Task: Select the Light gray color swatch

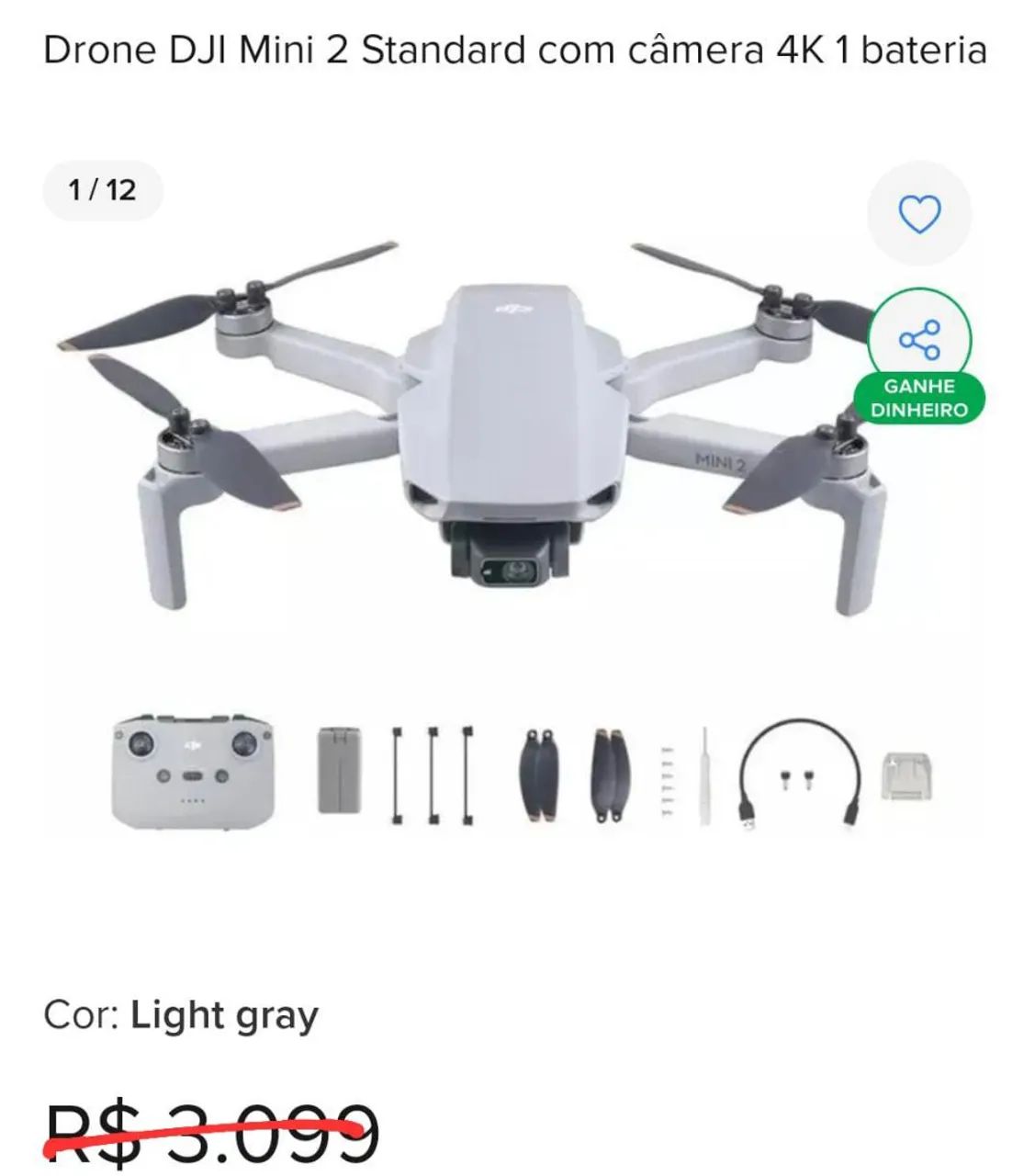Action: coord(223,1016)
